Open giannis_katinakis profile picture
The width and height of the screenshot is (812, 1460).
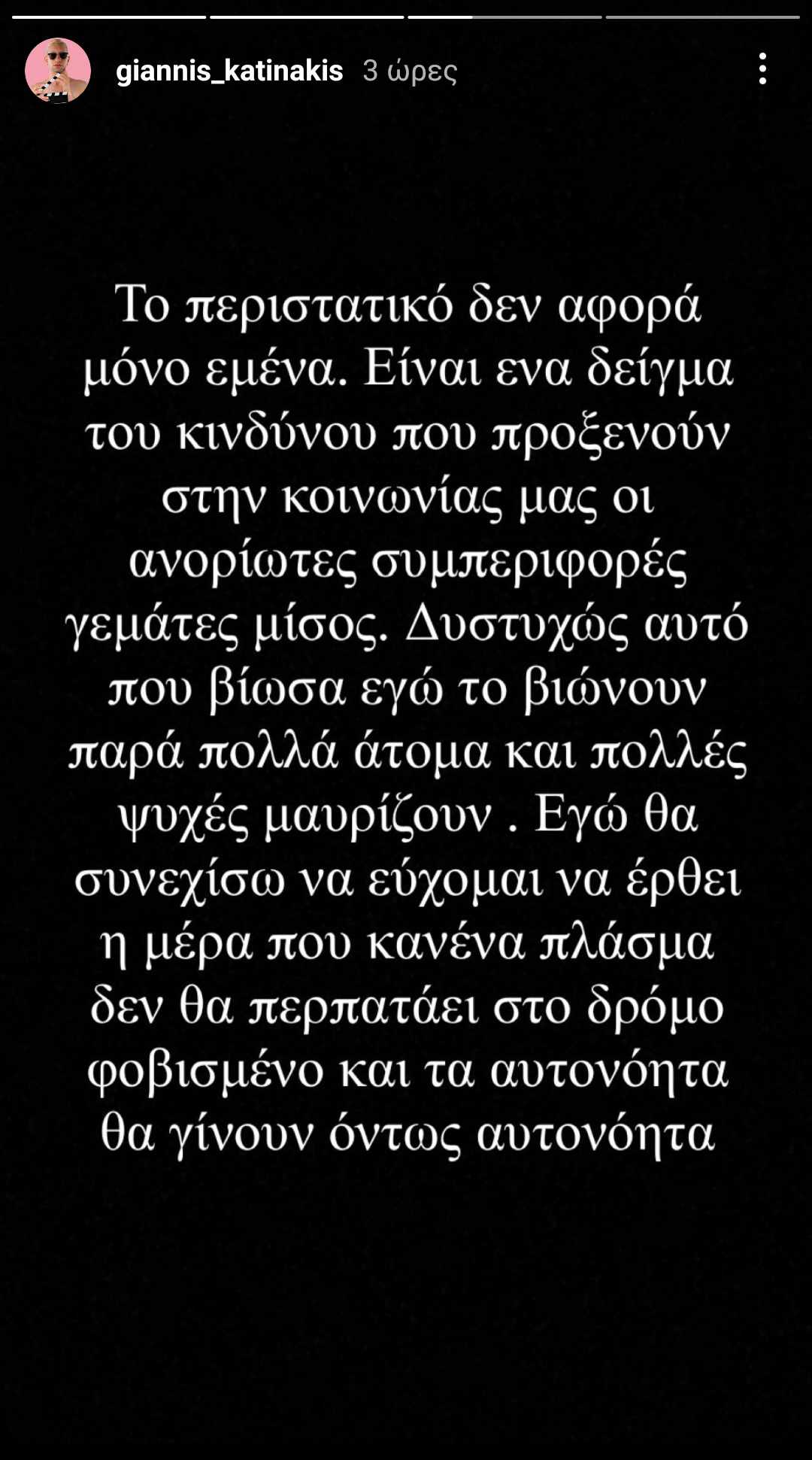point(58,70)
